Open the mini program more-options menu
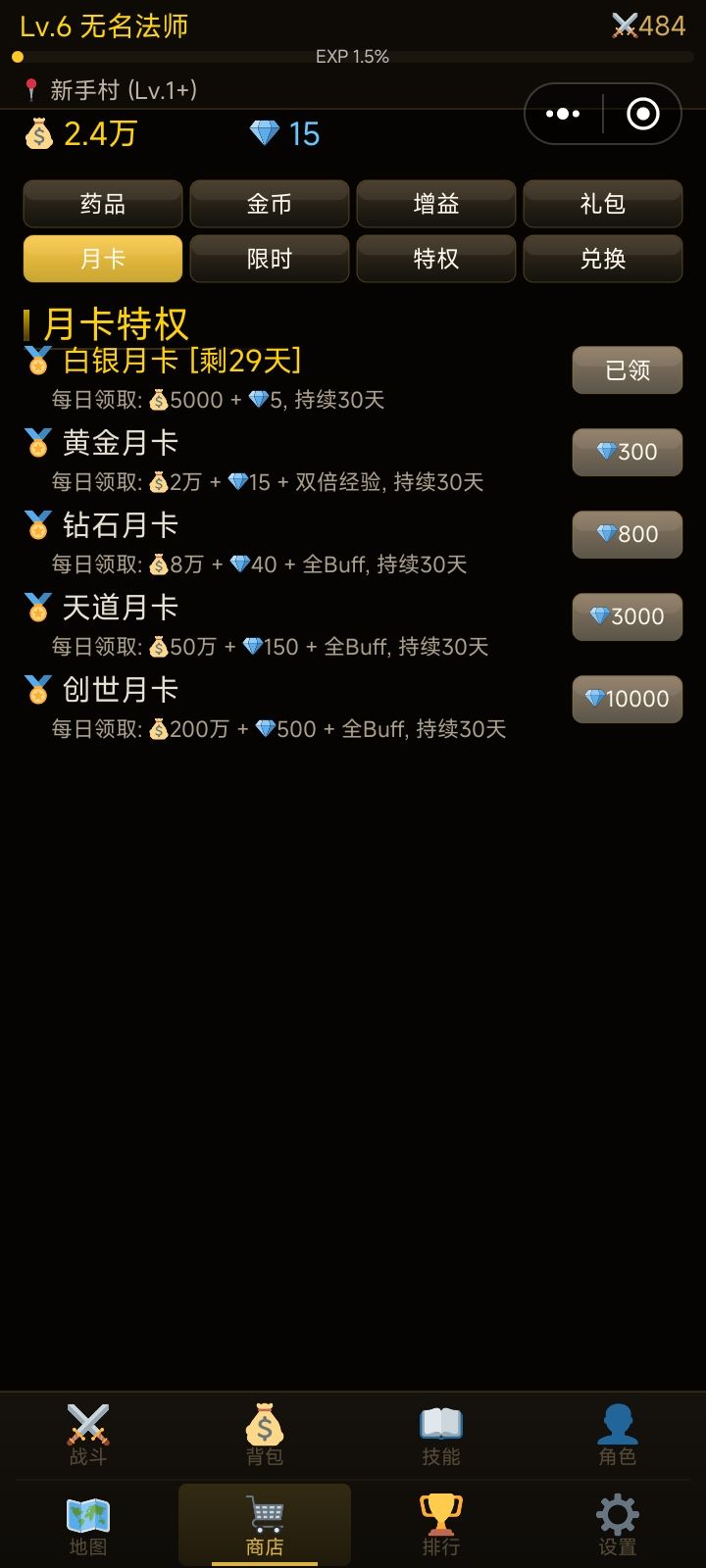Image resolution: width=706 pixels, height=1568 pixels. [x=563, y=114]
